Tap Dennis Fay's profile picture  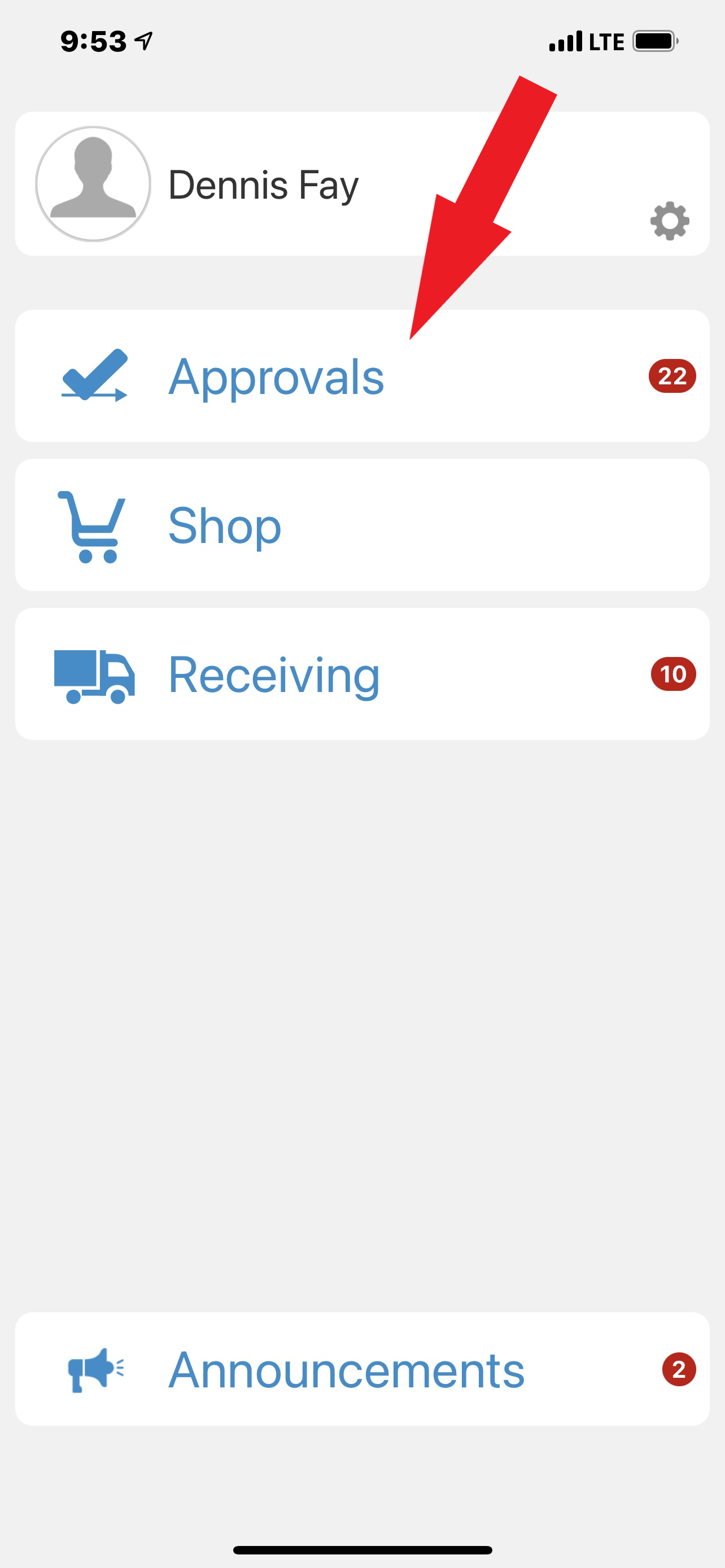click(93, 184)
